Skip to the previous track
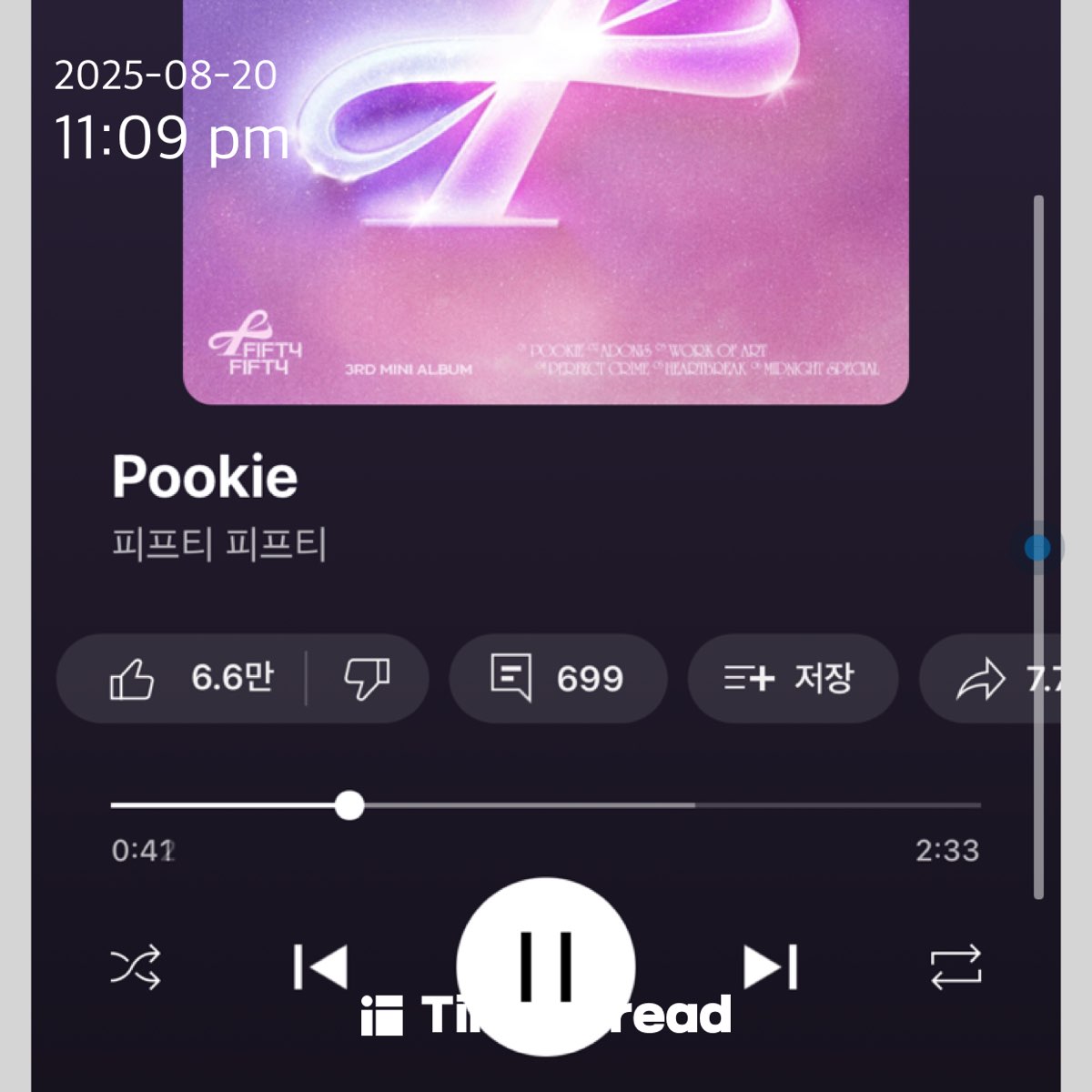This screenshot has width=1092, height=1092. point(320,966)
